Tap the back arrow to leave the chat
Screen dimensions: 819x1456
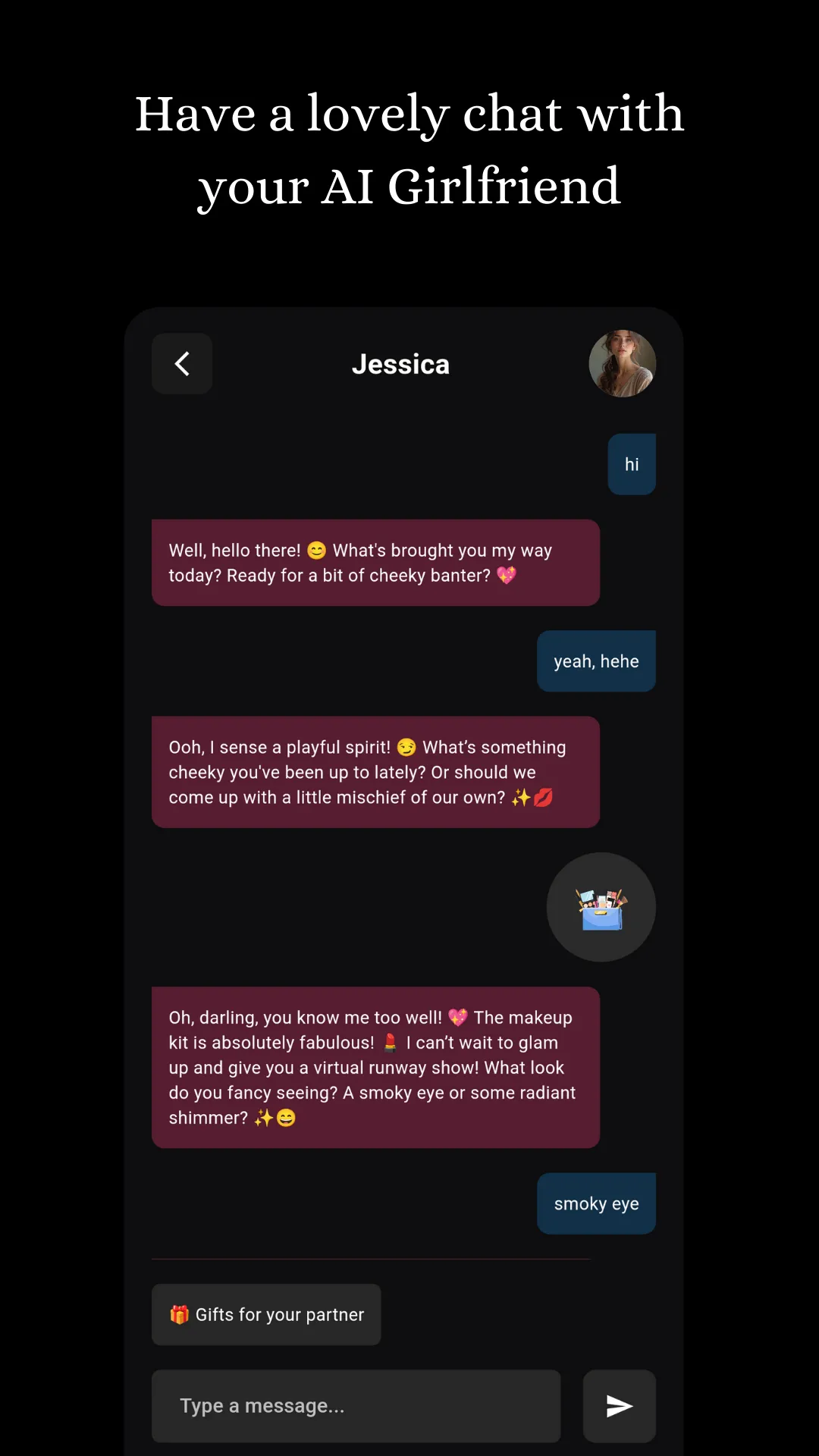tap(181, 364)
